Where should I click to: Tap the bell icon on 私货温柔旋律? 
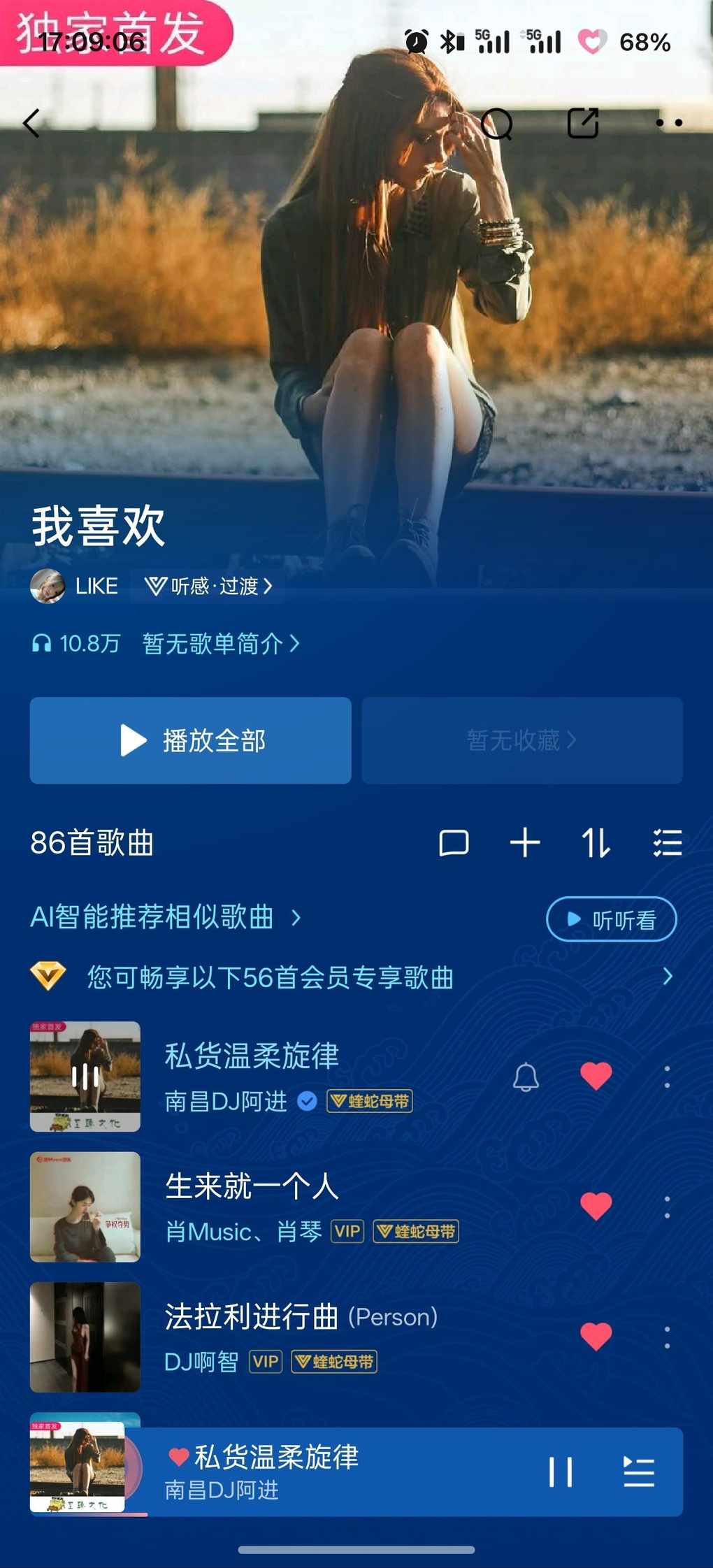click(526, 1077)
